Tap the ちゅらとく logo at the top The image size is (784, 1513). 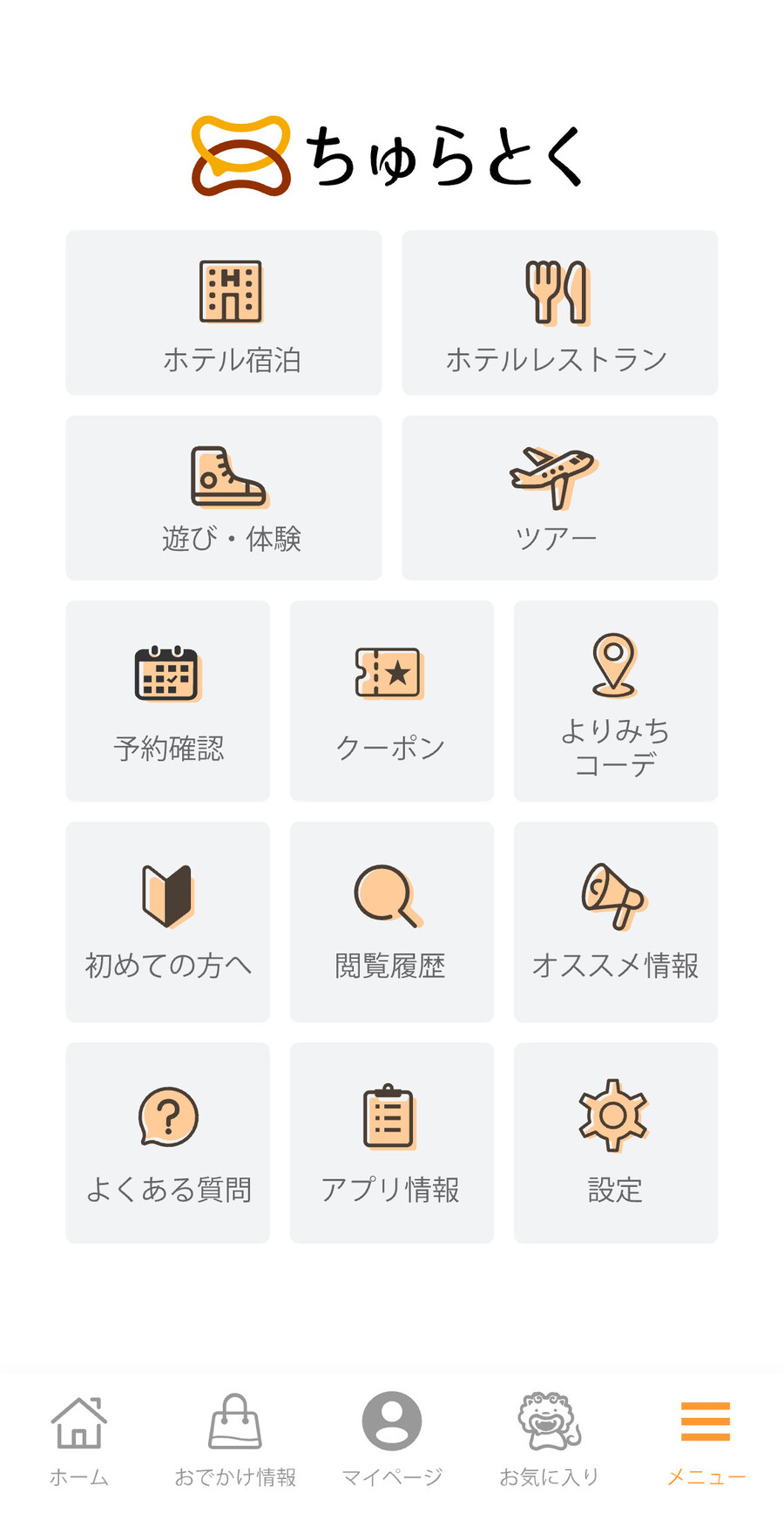click(x=390, y=155)
